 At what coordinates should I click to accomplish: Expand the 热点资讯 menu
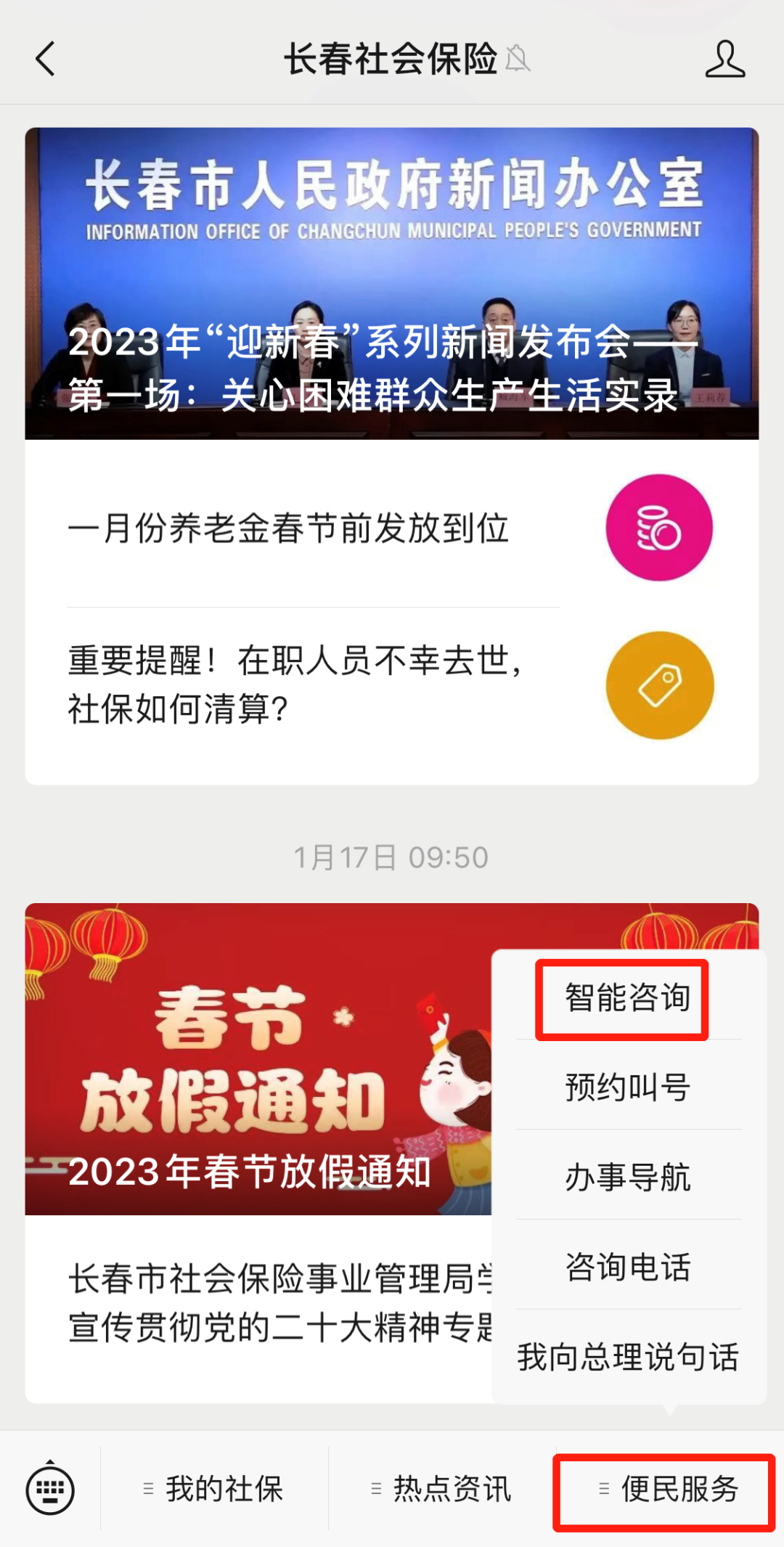(442, 1489)
